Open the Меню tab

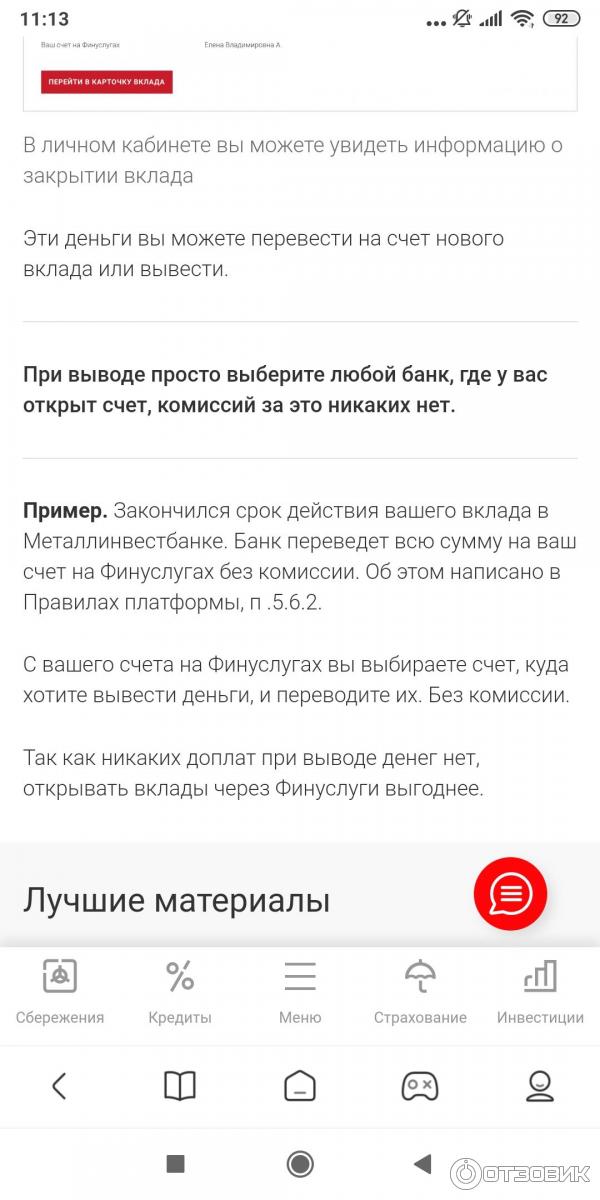300,991
